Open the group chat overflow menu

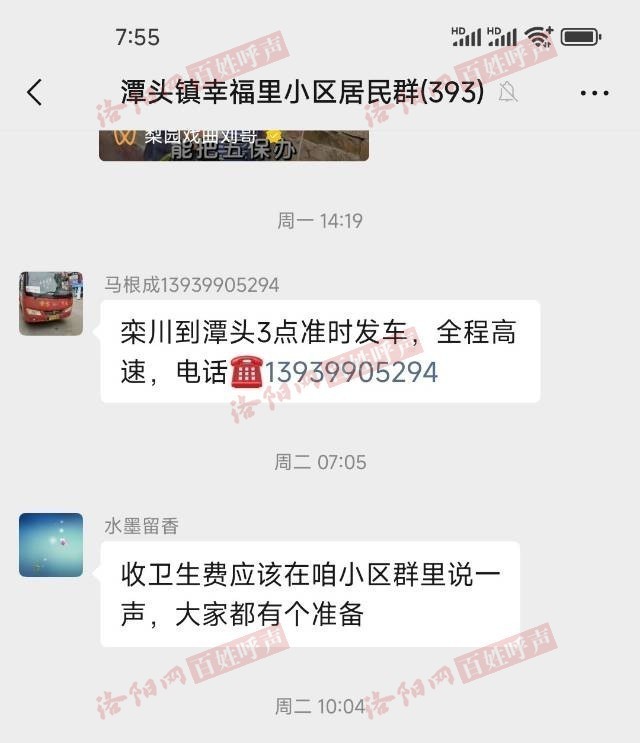(594, 93)
